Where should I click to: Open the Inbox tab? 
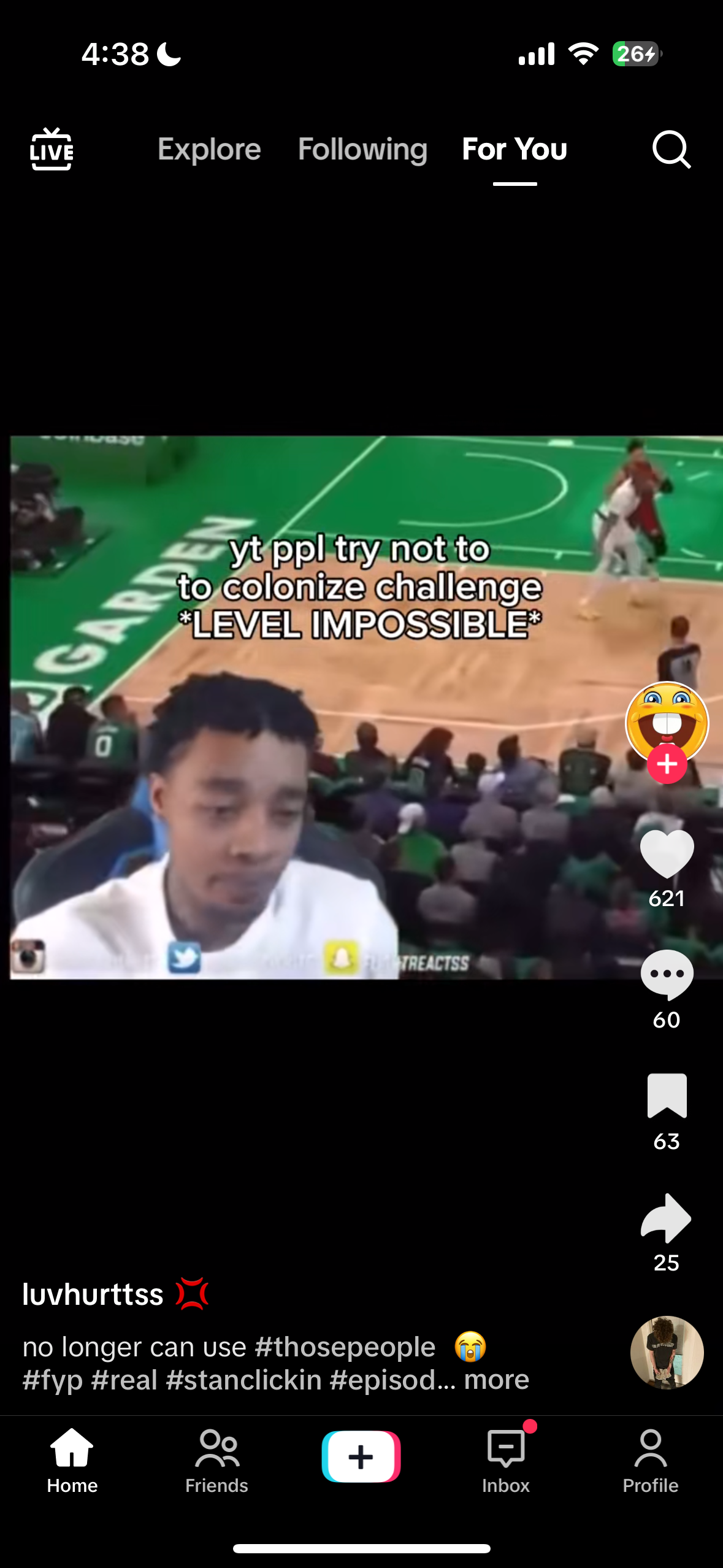[506, 1460]
